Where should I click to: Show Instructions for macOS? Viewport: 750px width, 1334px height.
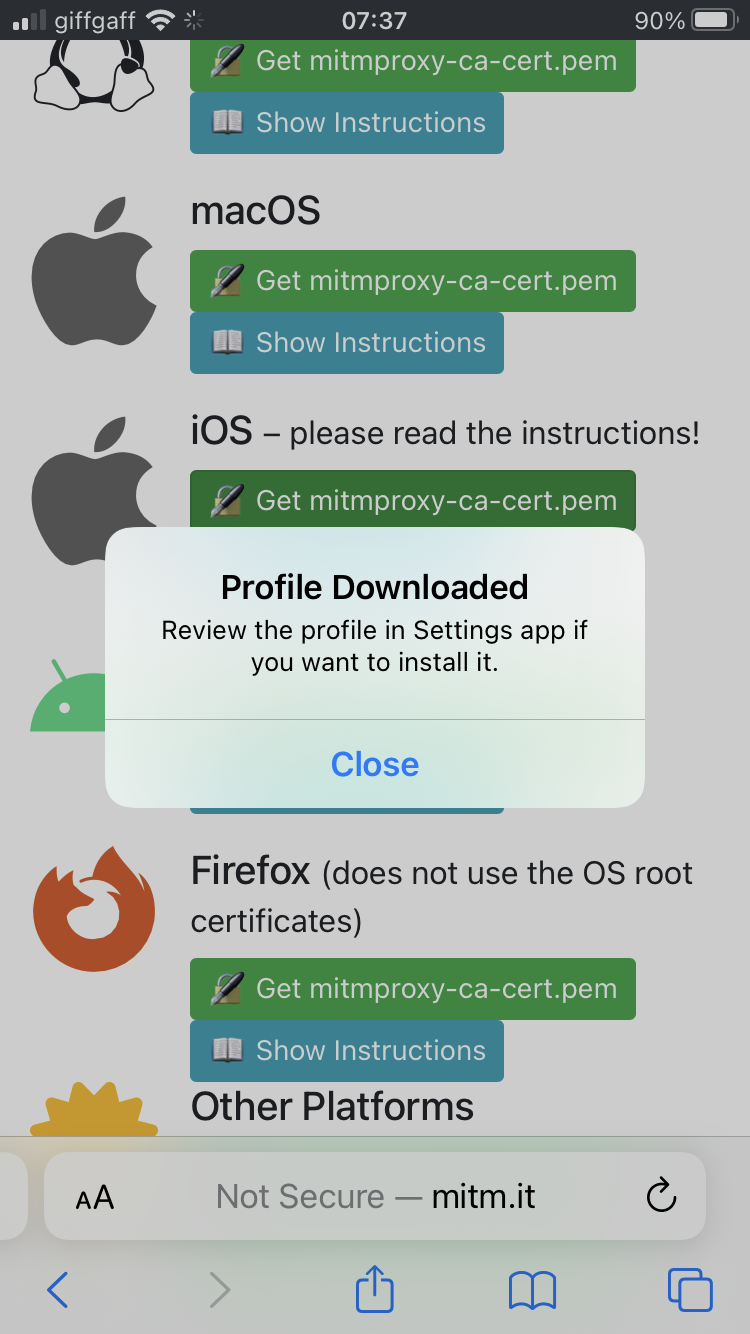[x=346, y=343]
